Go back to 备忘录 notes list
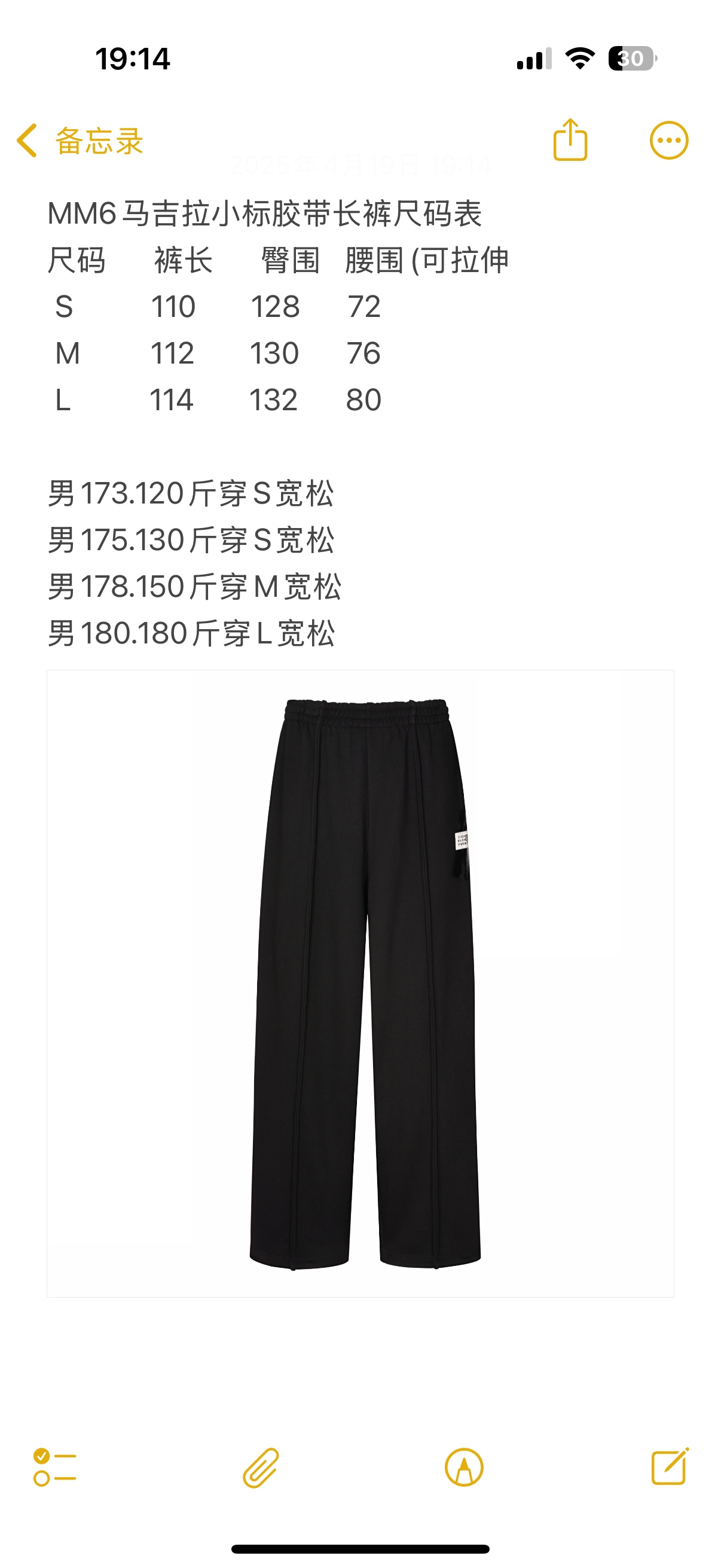 pyautogui.click(x=79, y=141)
